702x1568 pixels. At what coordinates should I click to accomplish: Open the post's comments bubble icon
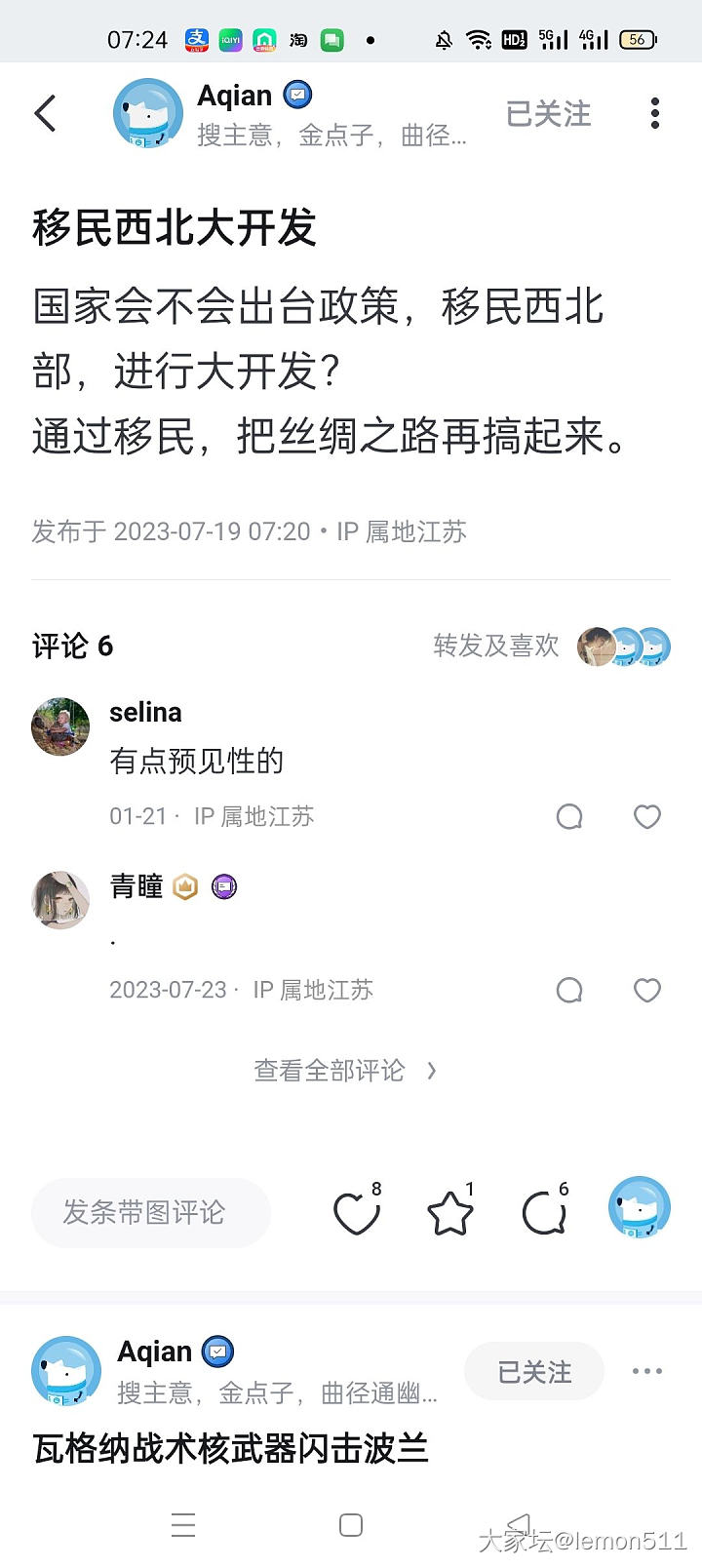544,1213
